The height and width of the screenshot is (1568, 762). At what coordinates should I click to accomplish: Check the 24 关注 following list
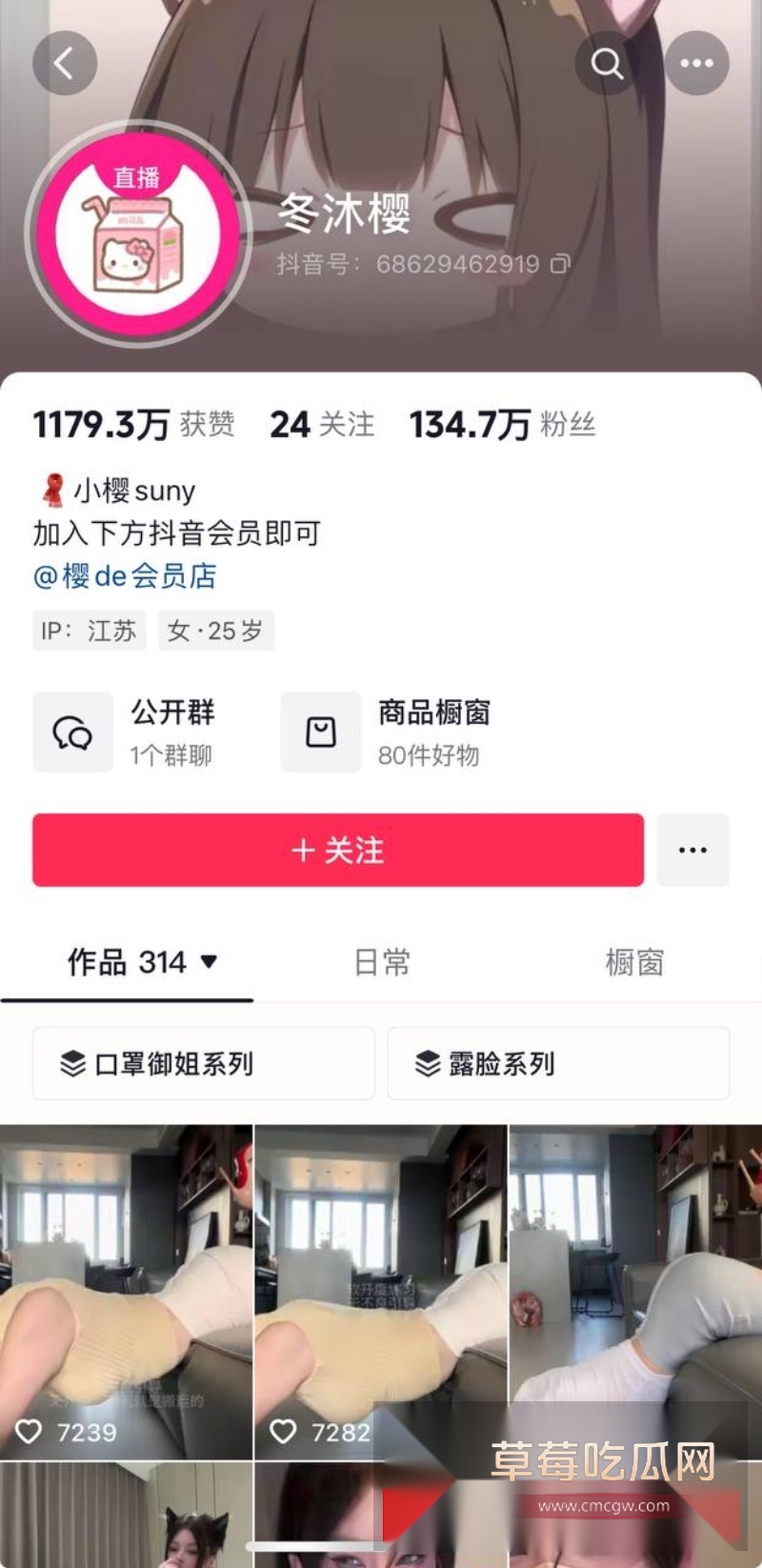tap(322, 424)
